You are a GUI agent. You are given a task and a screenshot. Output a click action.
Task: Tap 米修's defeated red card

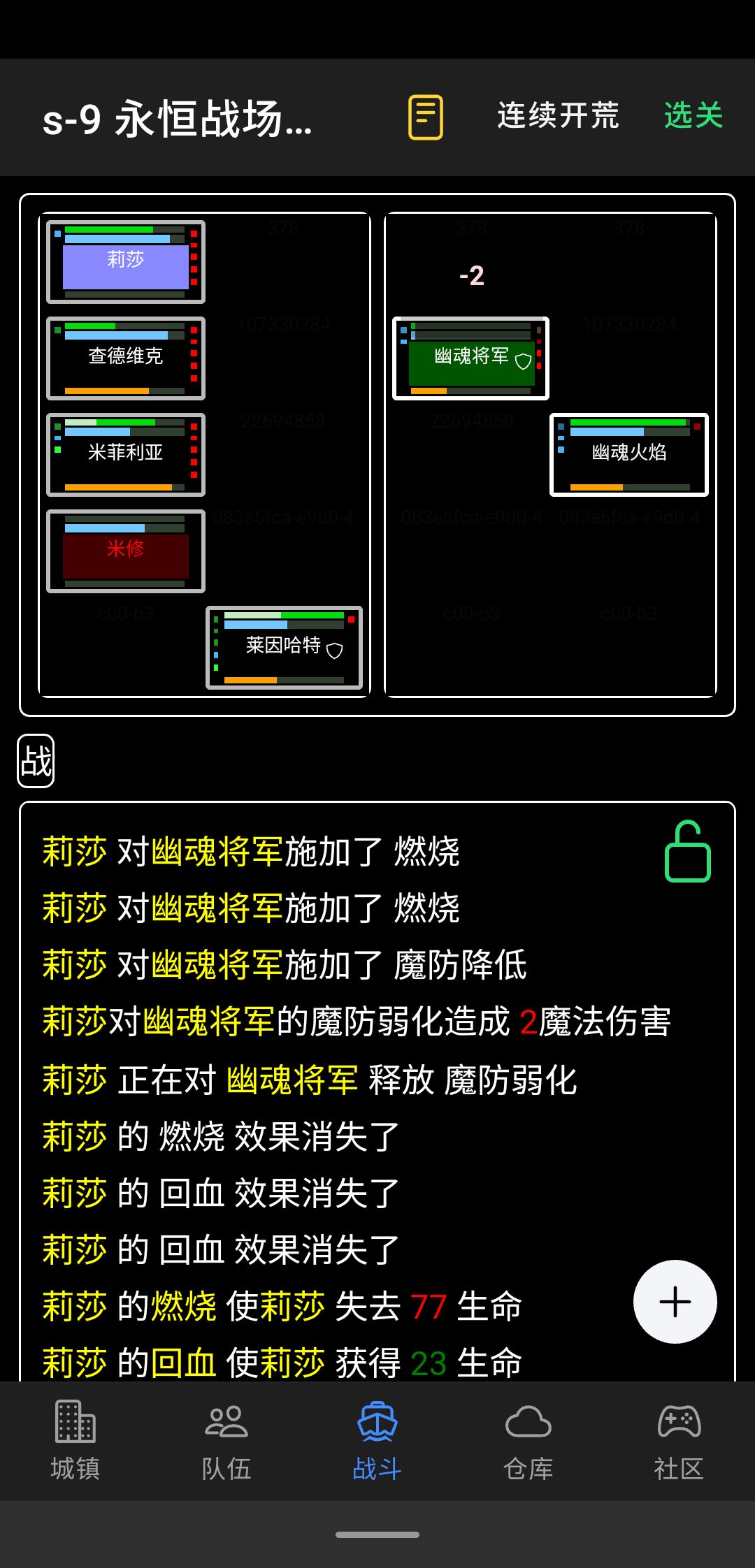click(x=125, y=551)
